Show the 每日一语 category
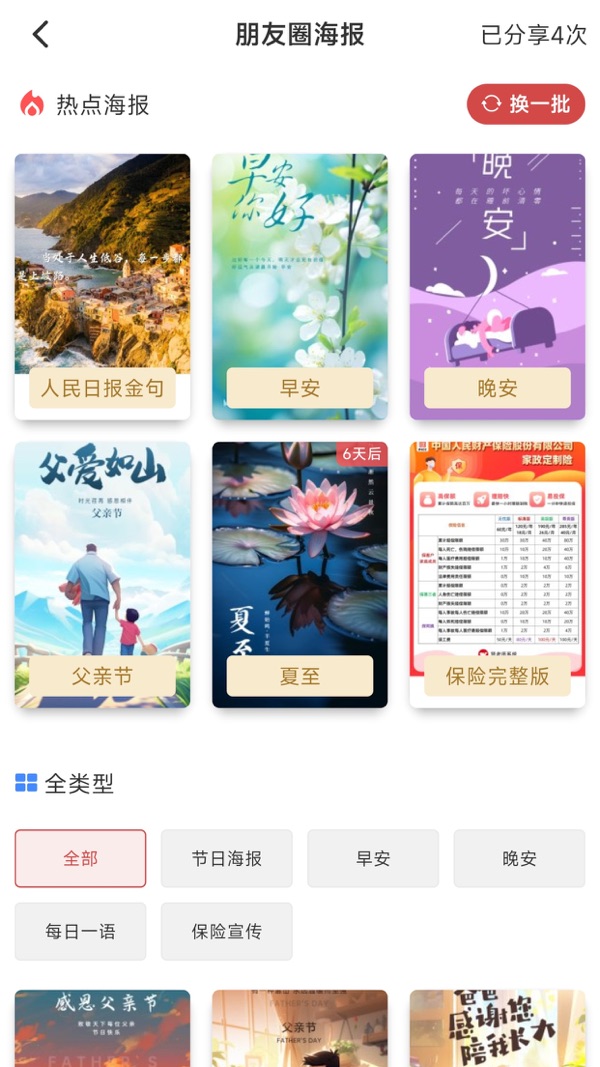This screenshot has width=600, height=1067. click(x=80, y=931)
